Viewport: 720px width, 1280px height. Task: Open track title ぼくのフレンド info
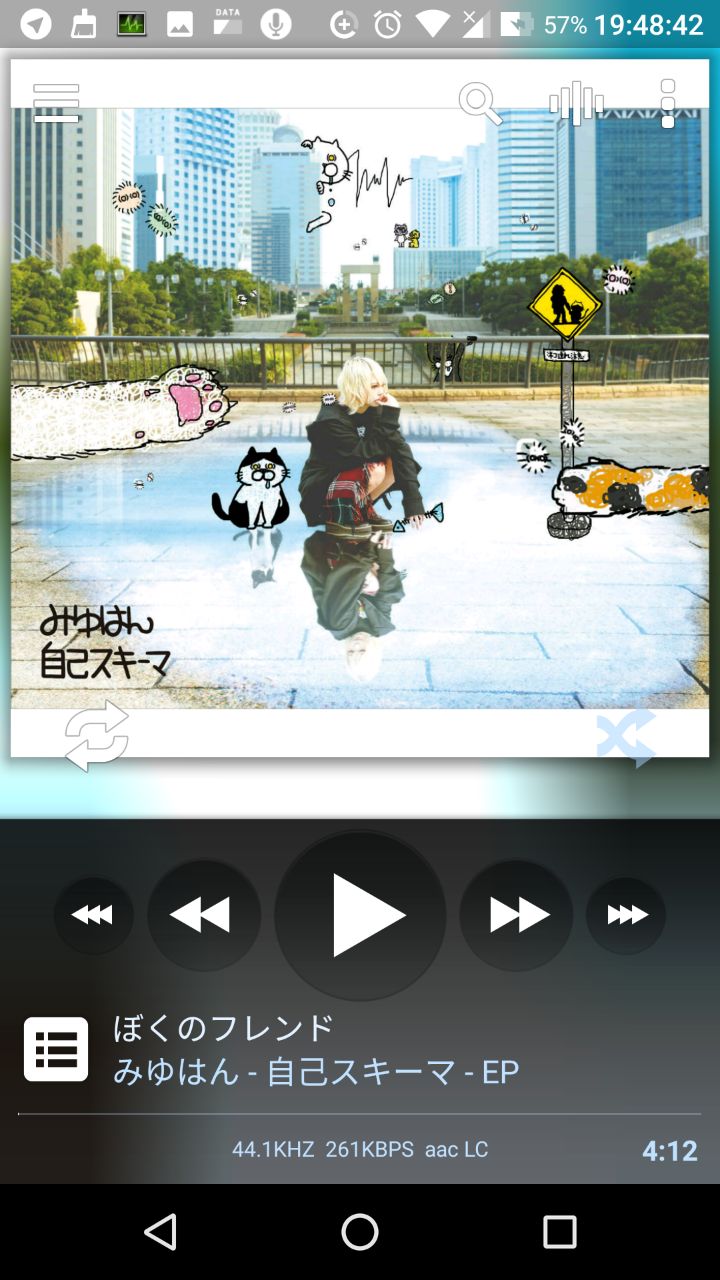tap(223, 1027)
